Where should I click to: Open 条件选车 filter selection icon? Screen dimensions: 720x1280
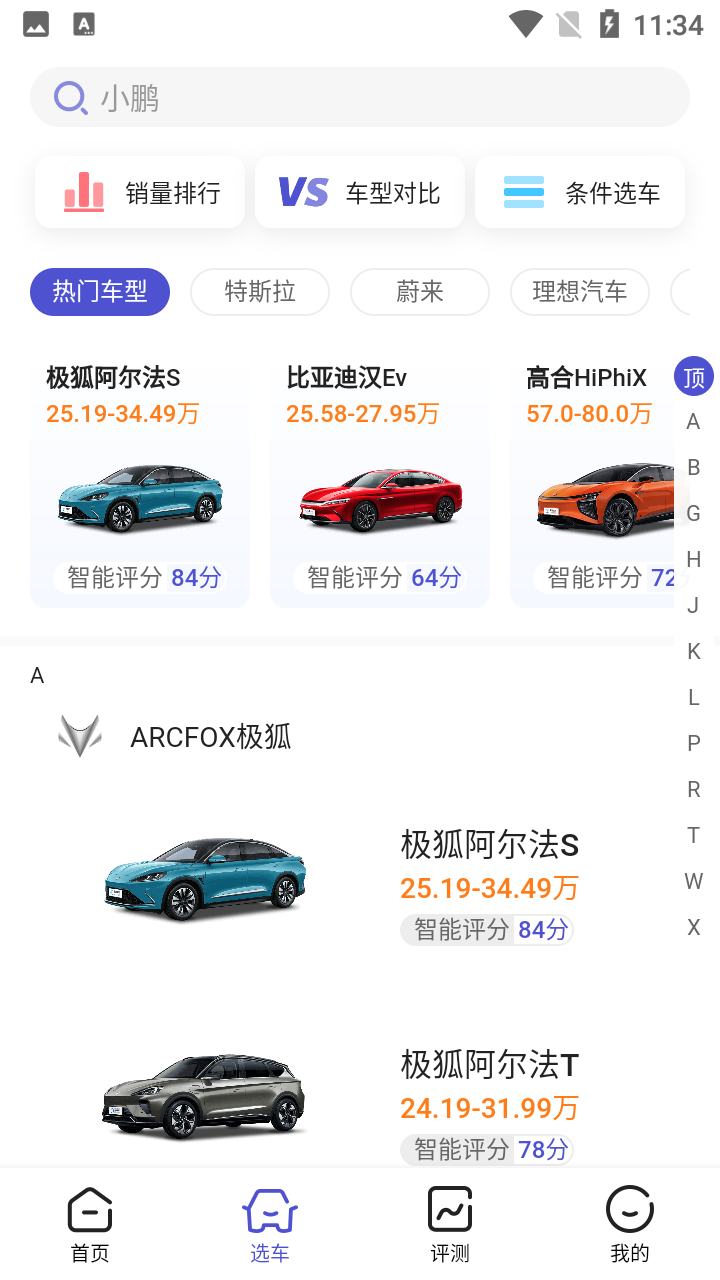tap(524, 191)
